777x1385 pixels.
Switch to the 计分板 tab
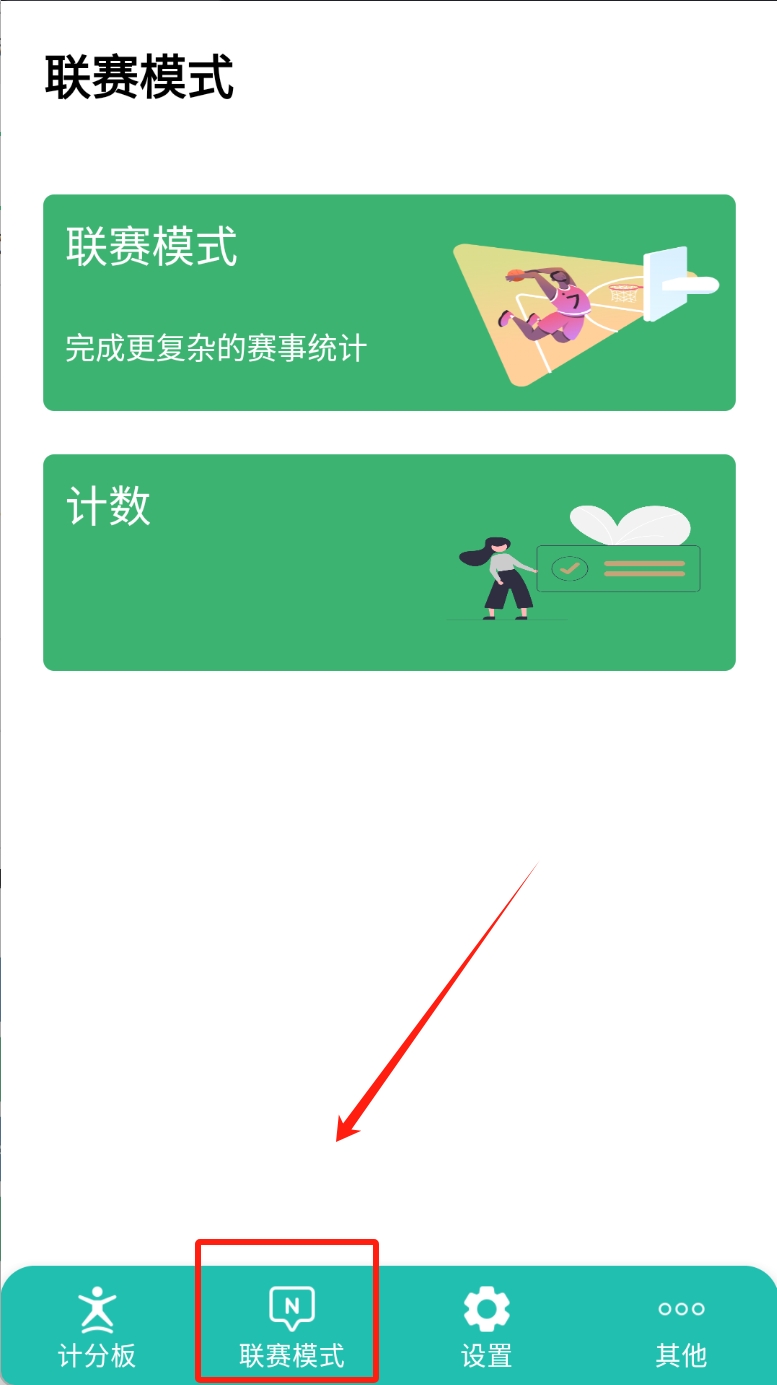[97, 1326]
